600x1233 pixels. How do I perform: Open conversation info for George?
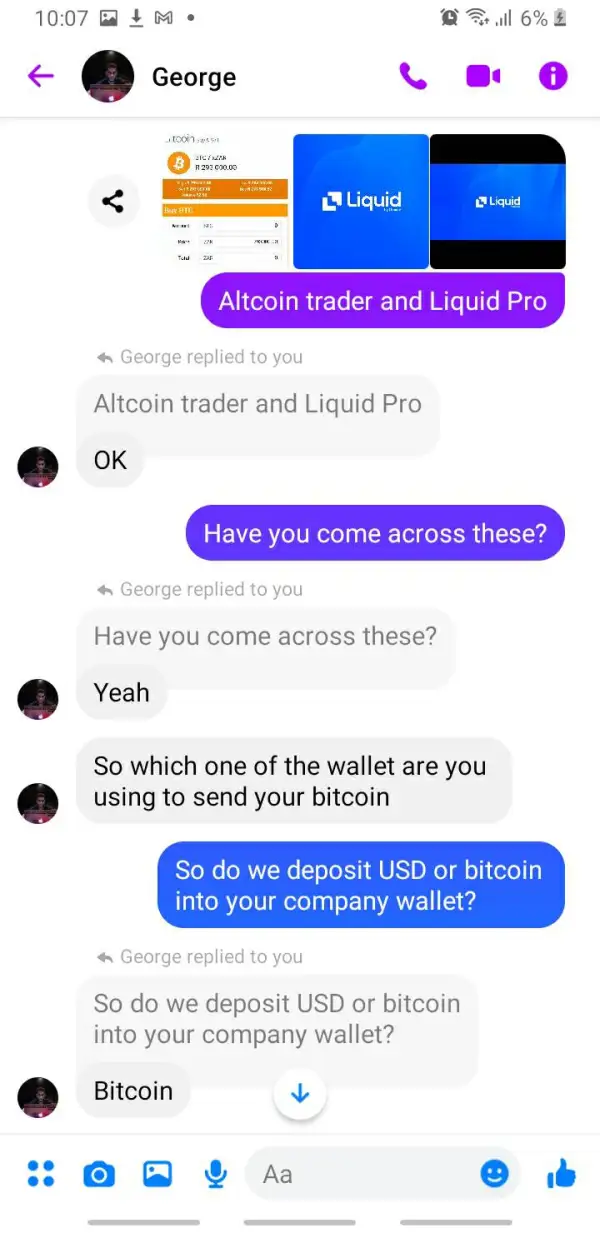[553, 76]
